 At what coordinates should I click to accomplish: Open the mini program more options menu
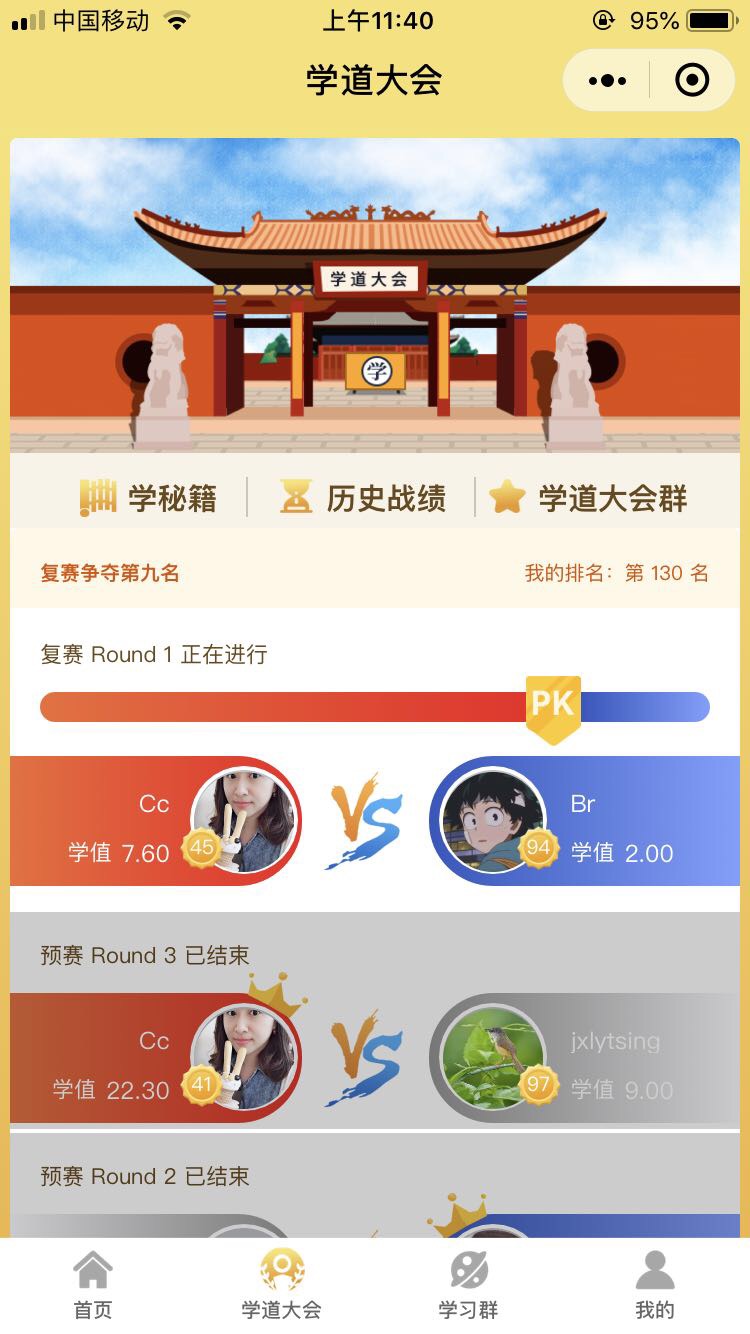coord(608,80)
